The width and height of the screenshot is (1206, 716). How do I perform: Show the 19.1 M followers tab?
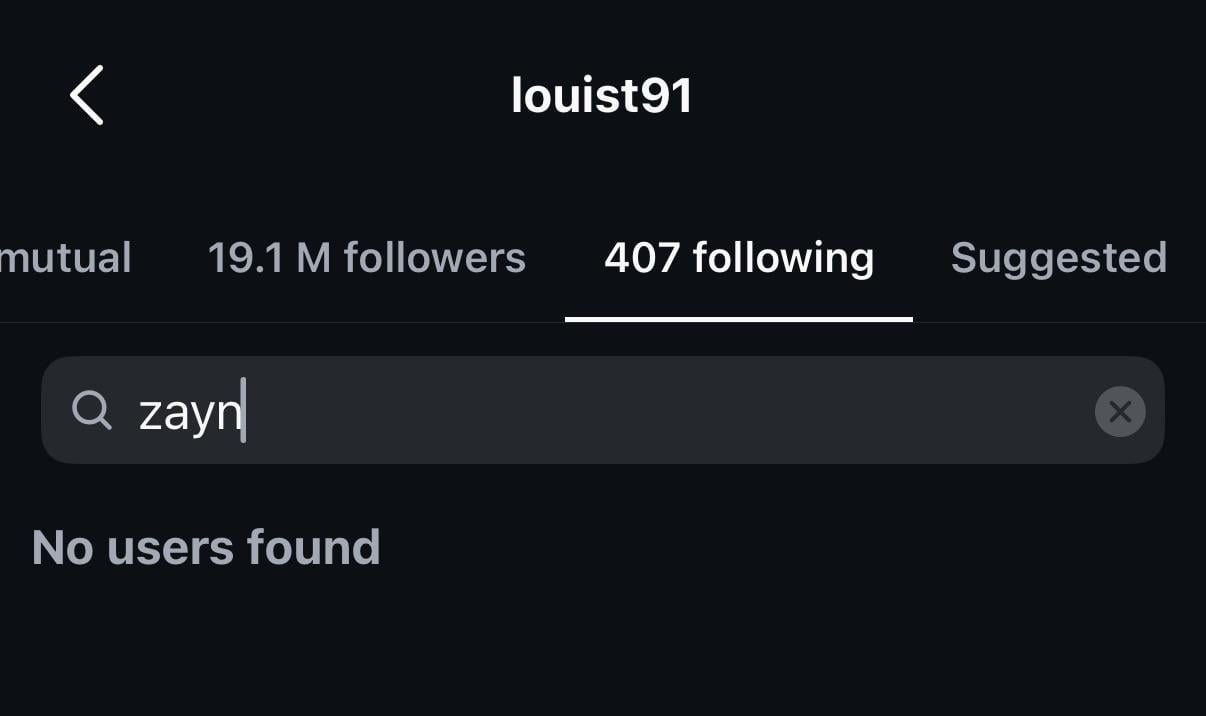coord(366,258)
